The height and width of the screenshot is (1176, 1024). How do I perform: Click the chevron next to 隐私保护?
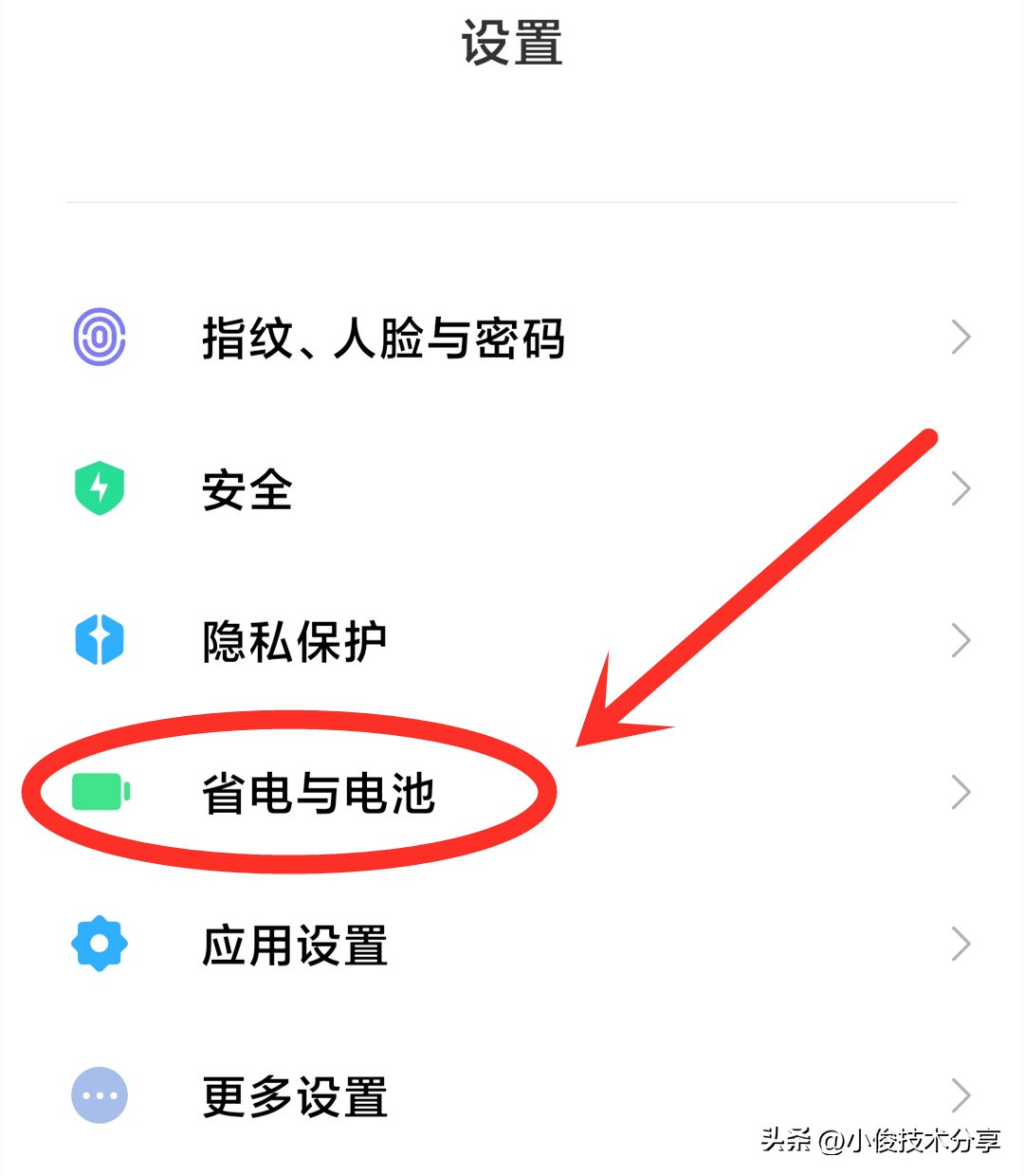pyautogui.click(x=960, y=640)
